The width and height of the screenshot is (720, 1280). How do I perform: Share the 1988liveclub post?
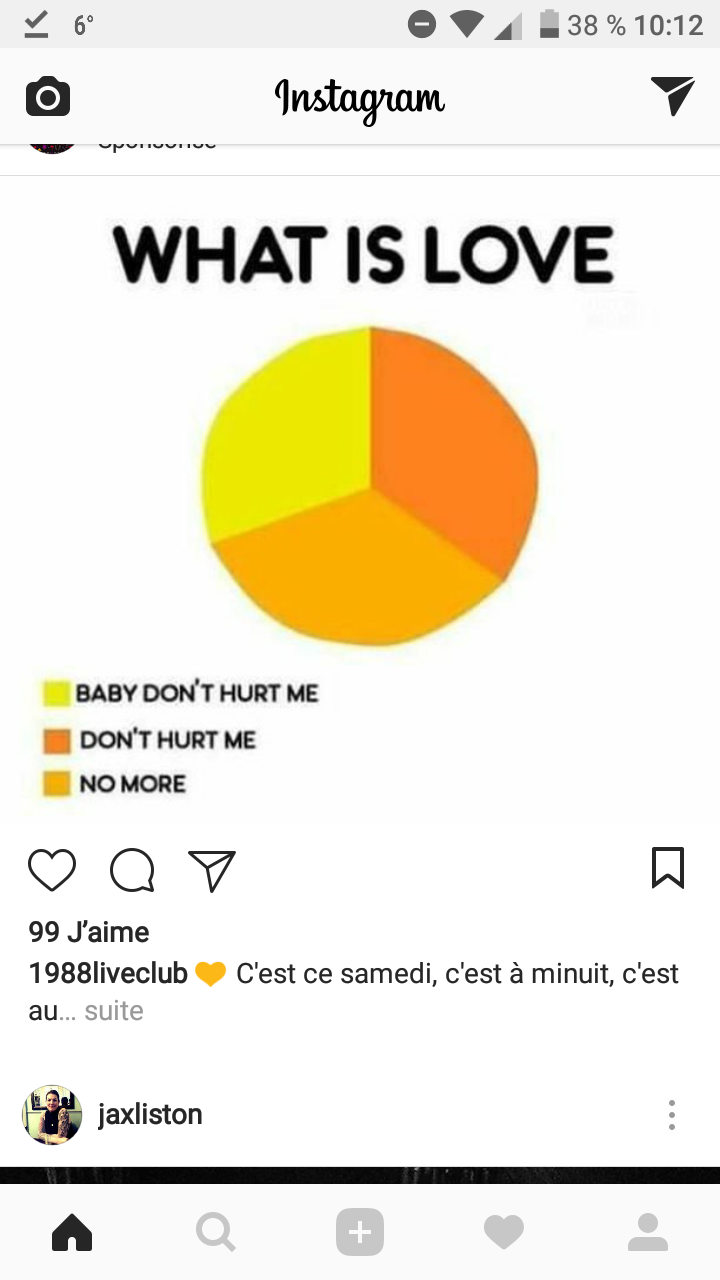point(211,870)
